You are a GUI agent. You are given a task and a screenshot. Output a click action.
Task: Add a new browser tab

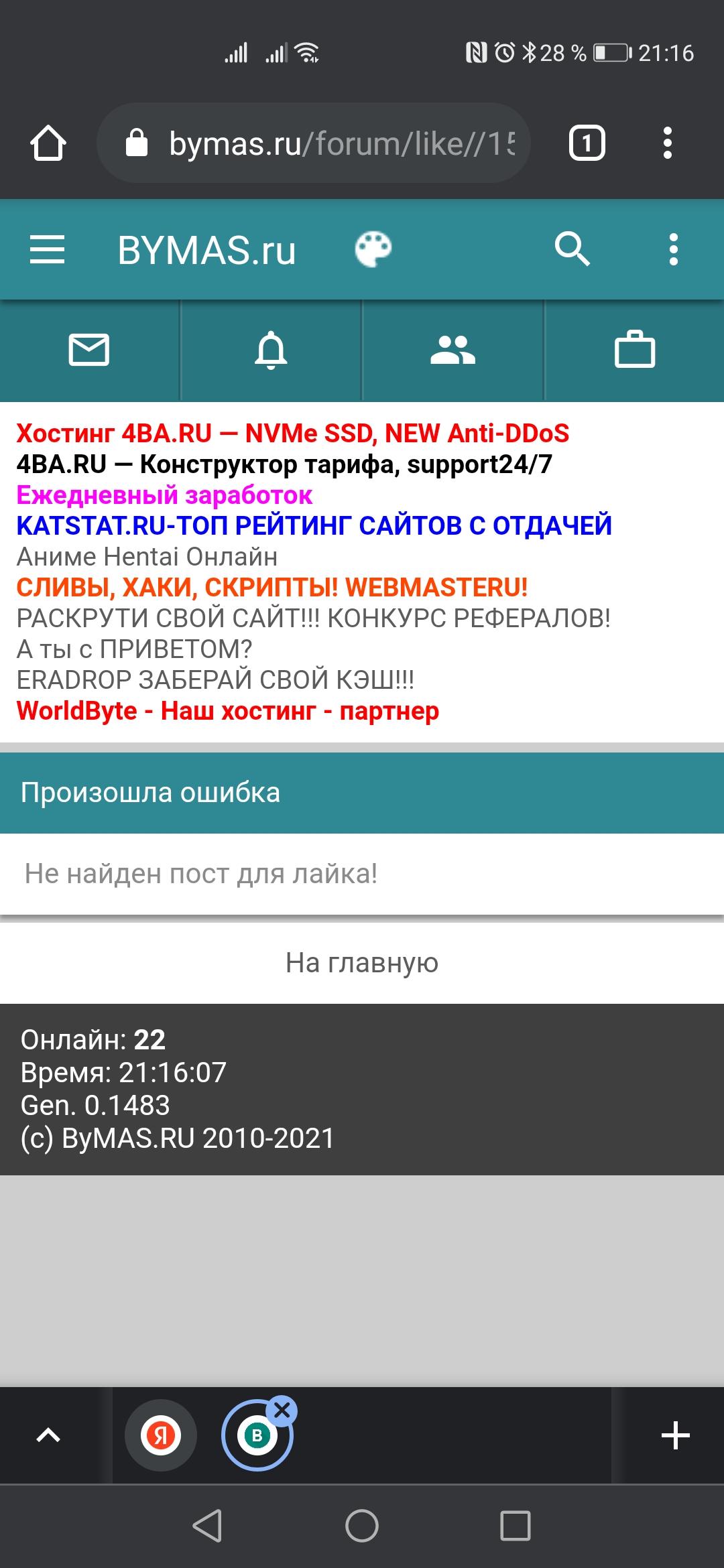675,1435
